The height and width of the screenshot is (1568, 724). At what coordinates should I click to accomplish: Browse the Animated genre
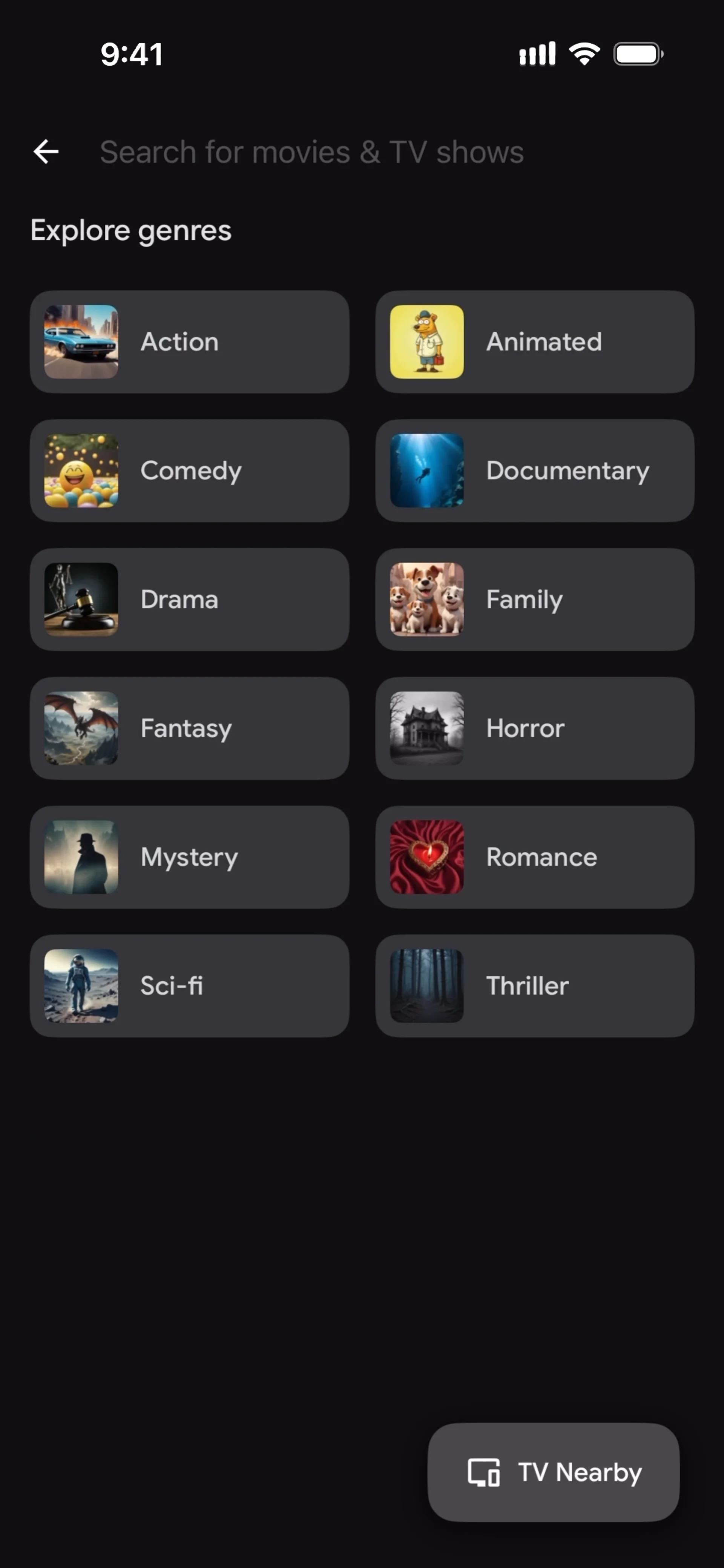(535, 342)
